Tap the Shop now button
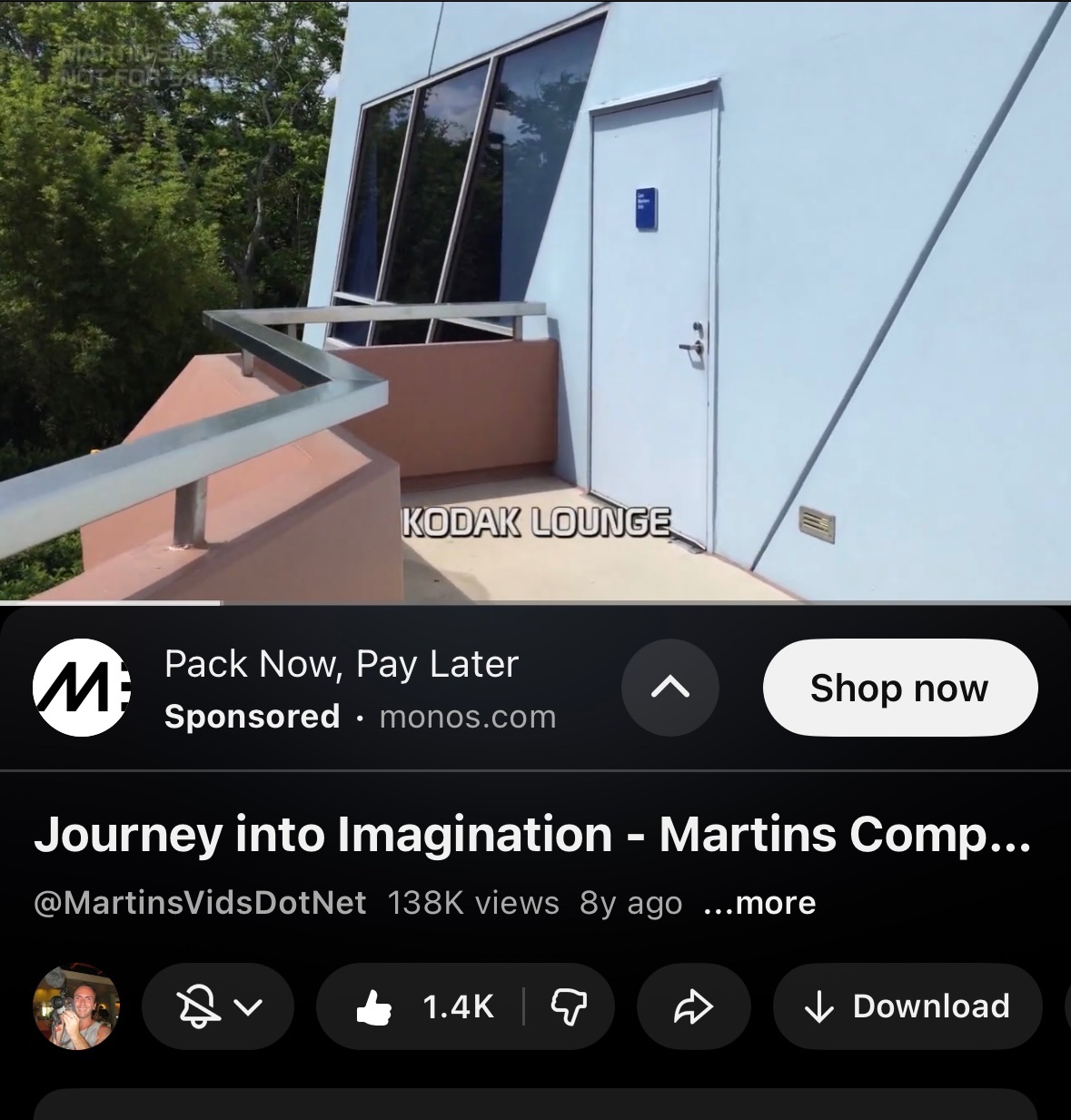This screenshot has height=1120, width=1071. (x=899, y=688)
